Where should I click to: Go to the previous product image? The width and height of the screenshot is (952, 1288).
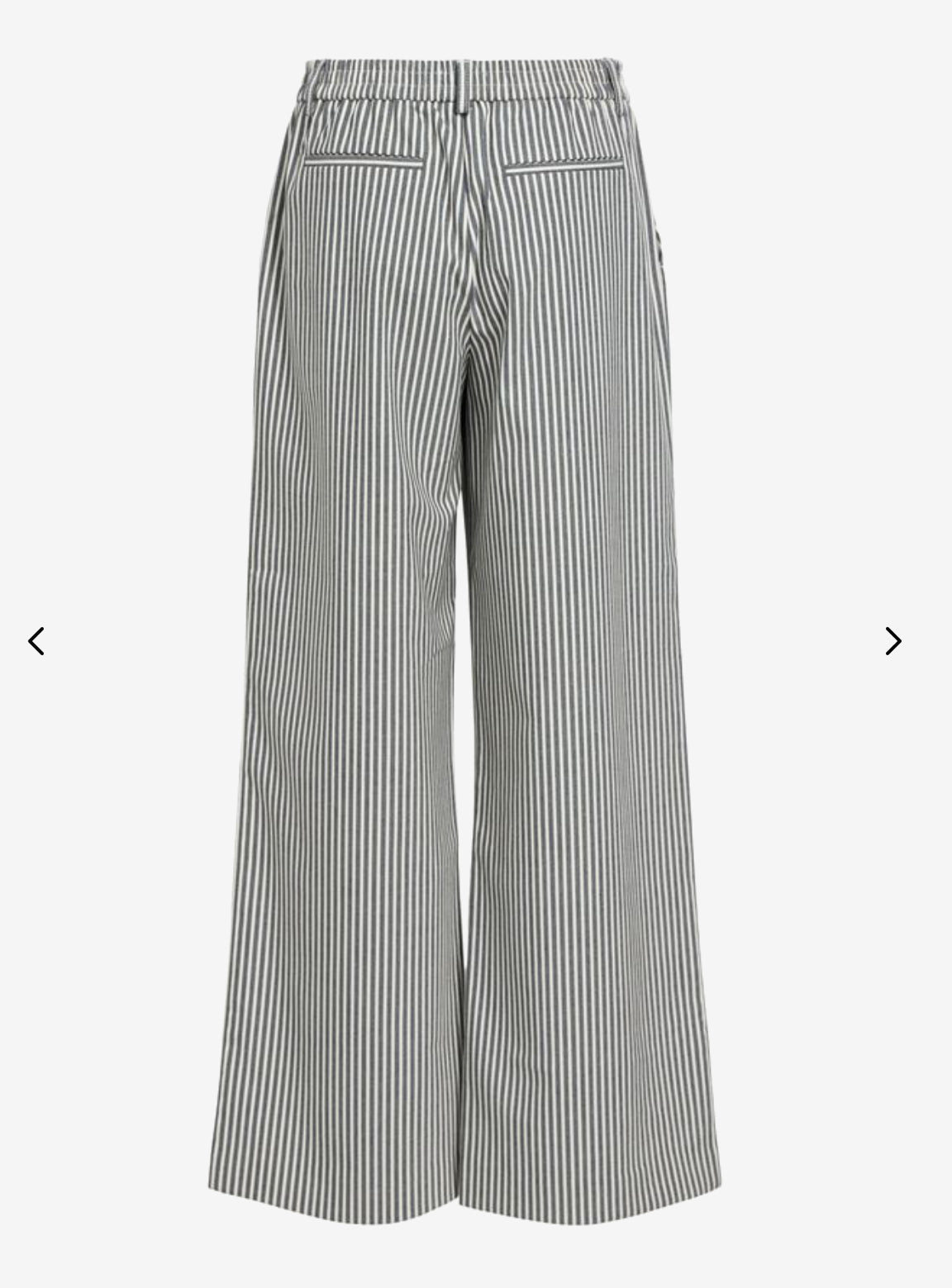36,641
